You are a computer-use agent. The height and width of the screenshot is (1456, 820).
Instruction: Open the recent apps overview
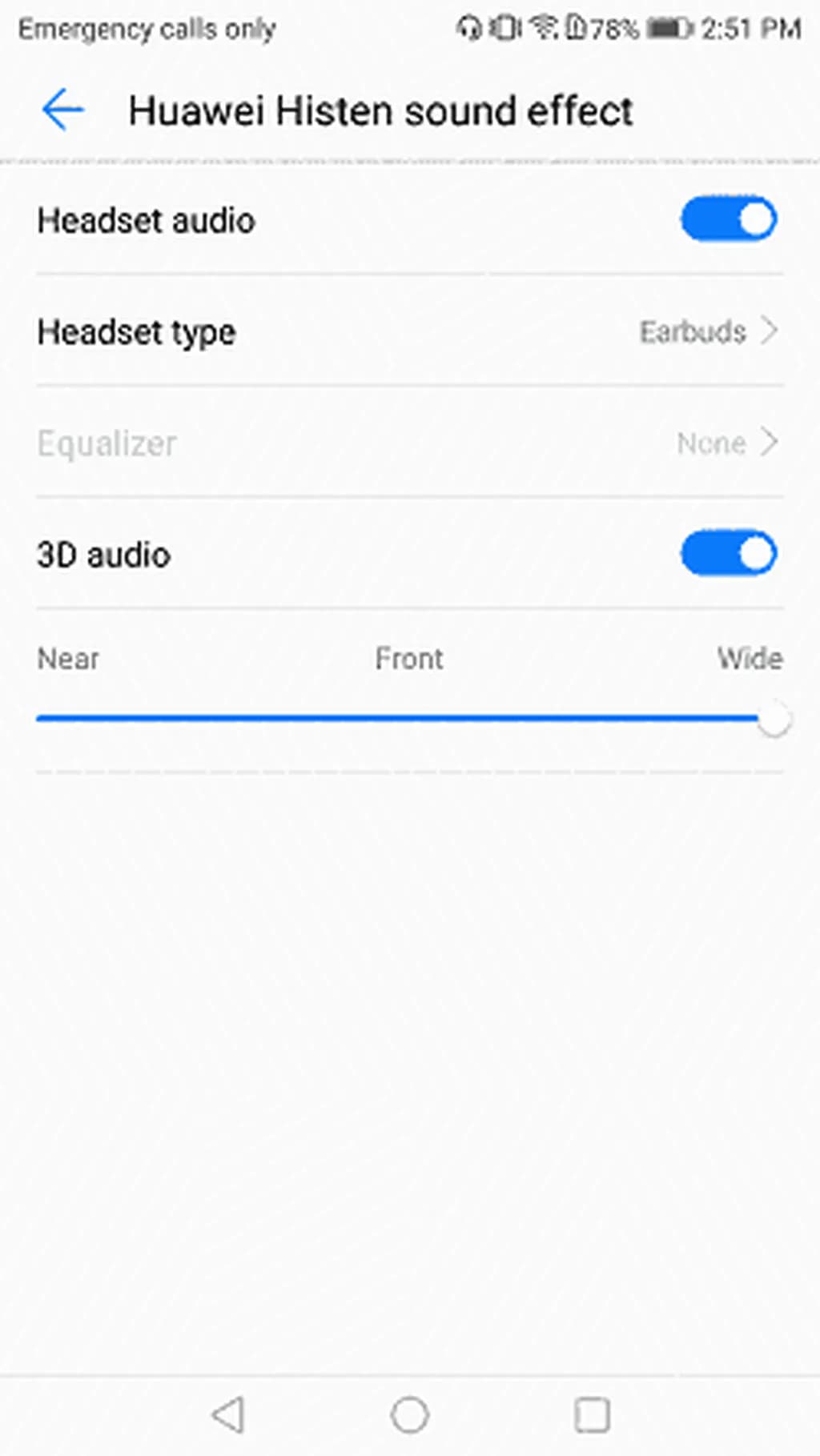point(592,1414)
